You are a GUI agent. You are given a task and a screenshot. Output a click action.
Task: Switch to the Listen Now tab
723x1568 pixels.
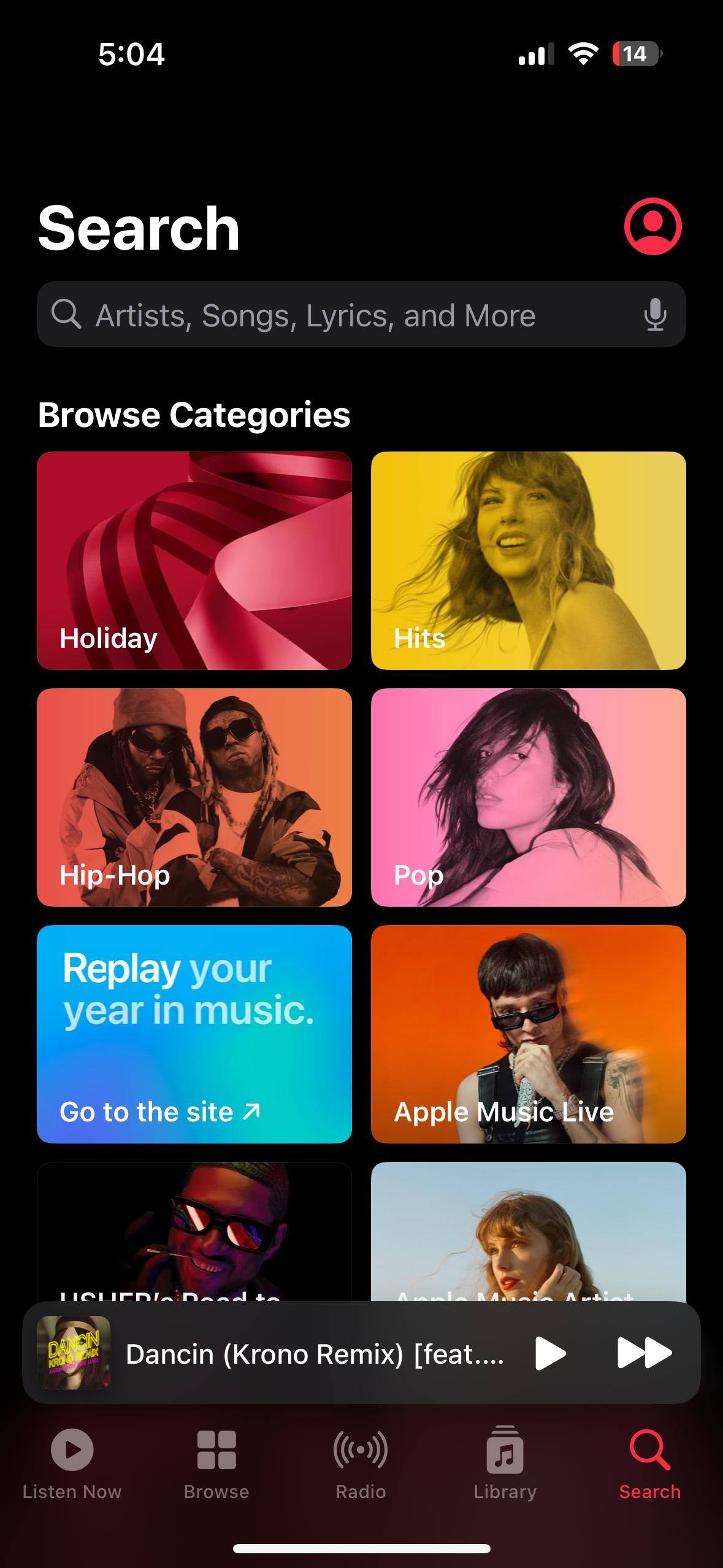coord(72,1462)
